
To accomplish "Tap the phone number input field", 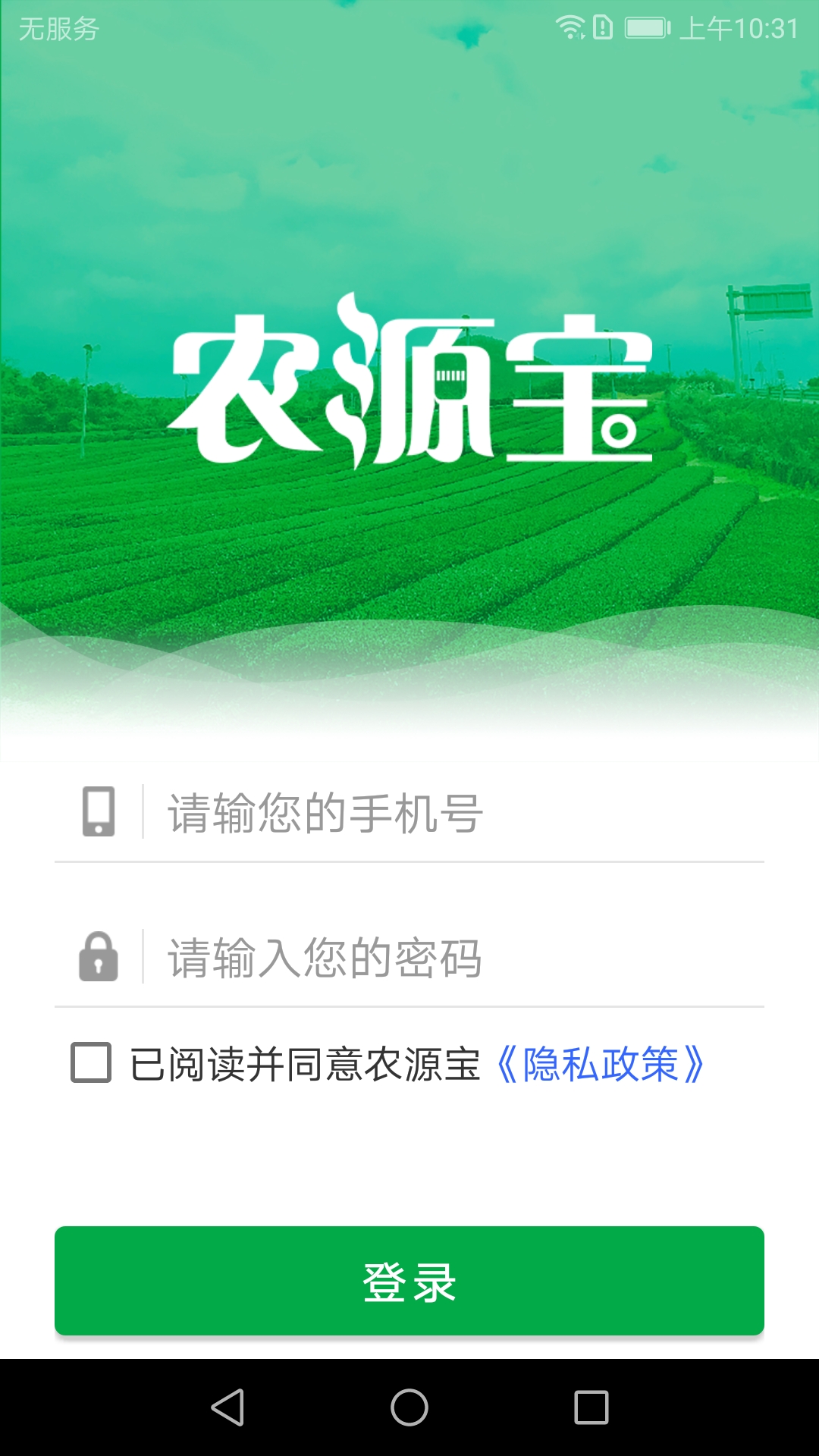I will 455,813.
